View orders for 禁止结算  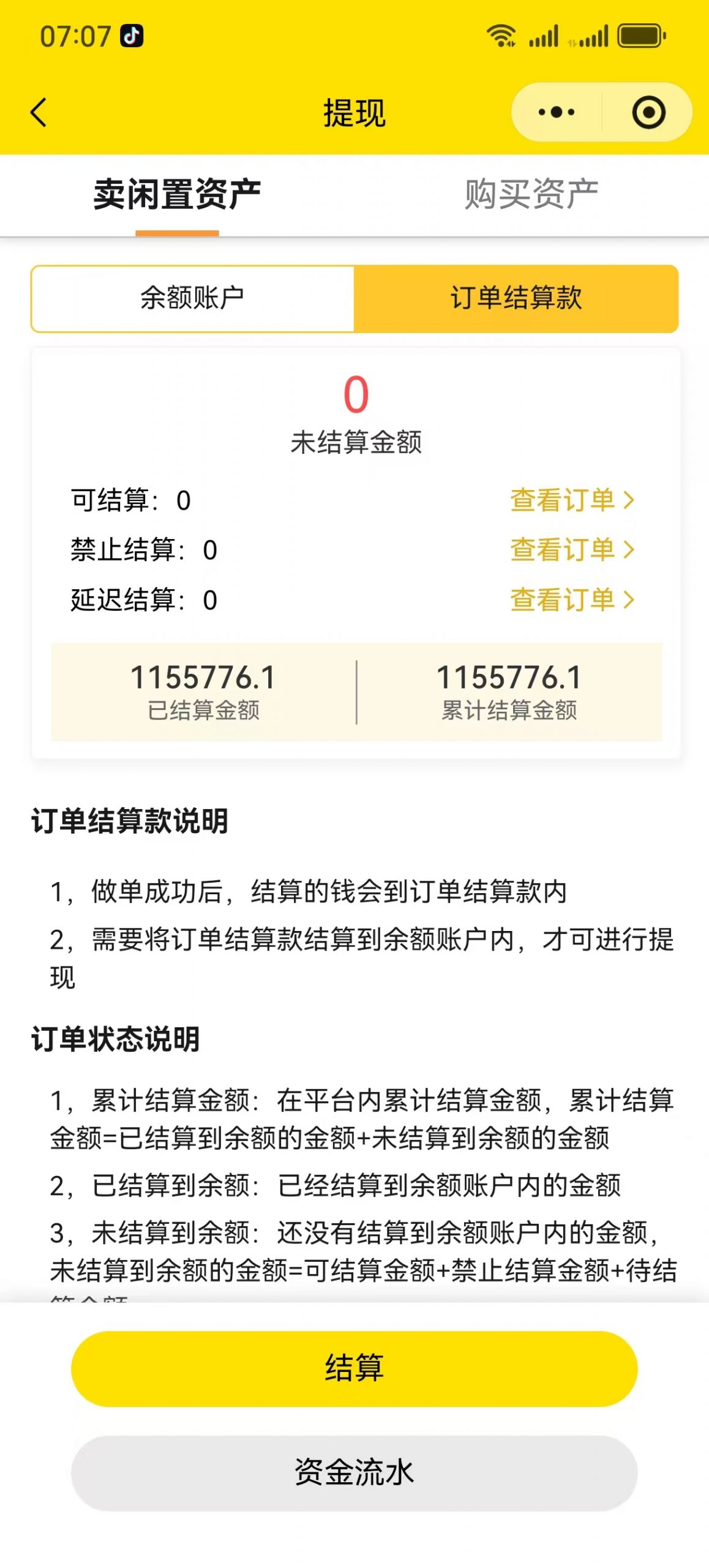(x=571, y=550)
